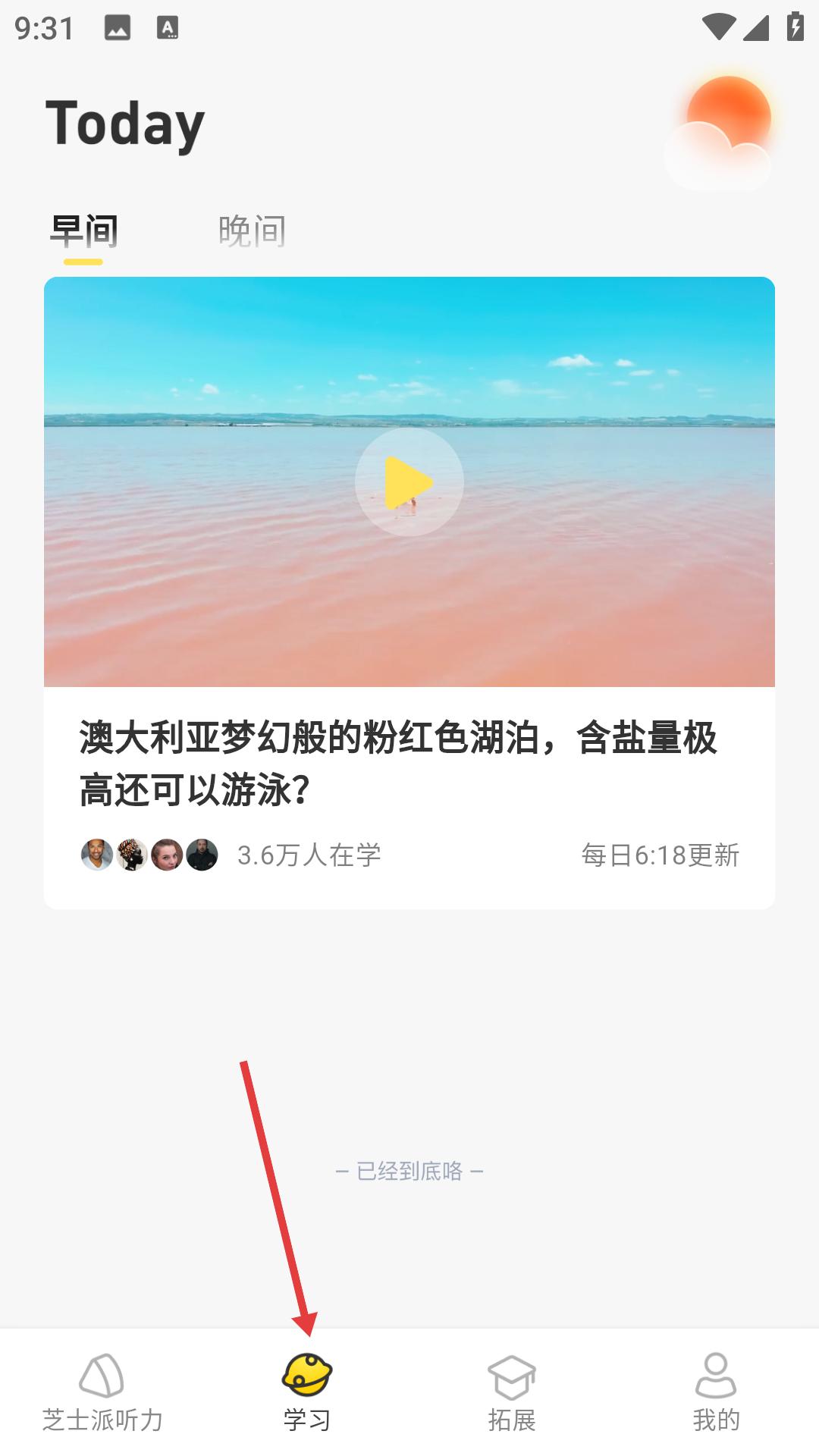Select the 学习 bottom tab

tap(307, 1392)
